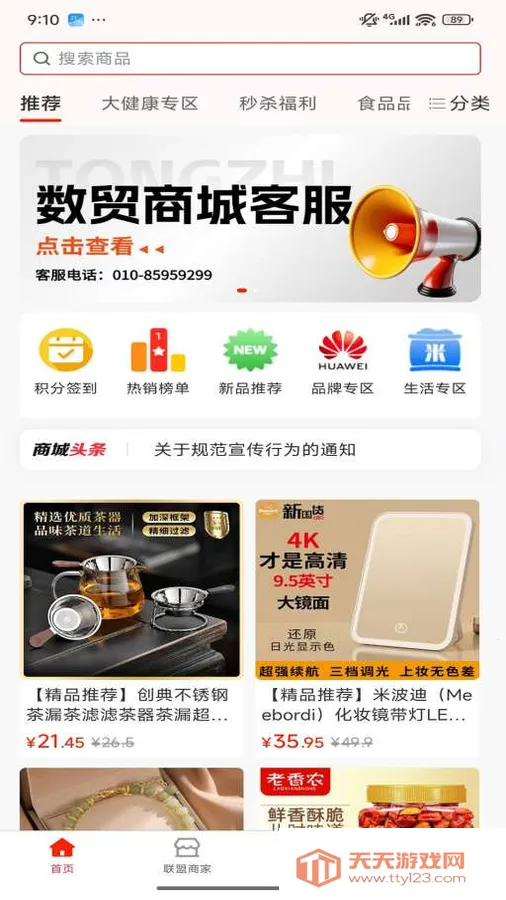
Task: Open the 创典不锈钢茶漏 product card
Action: tap(132, 628)
